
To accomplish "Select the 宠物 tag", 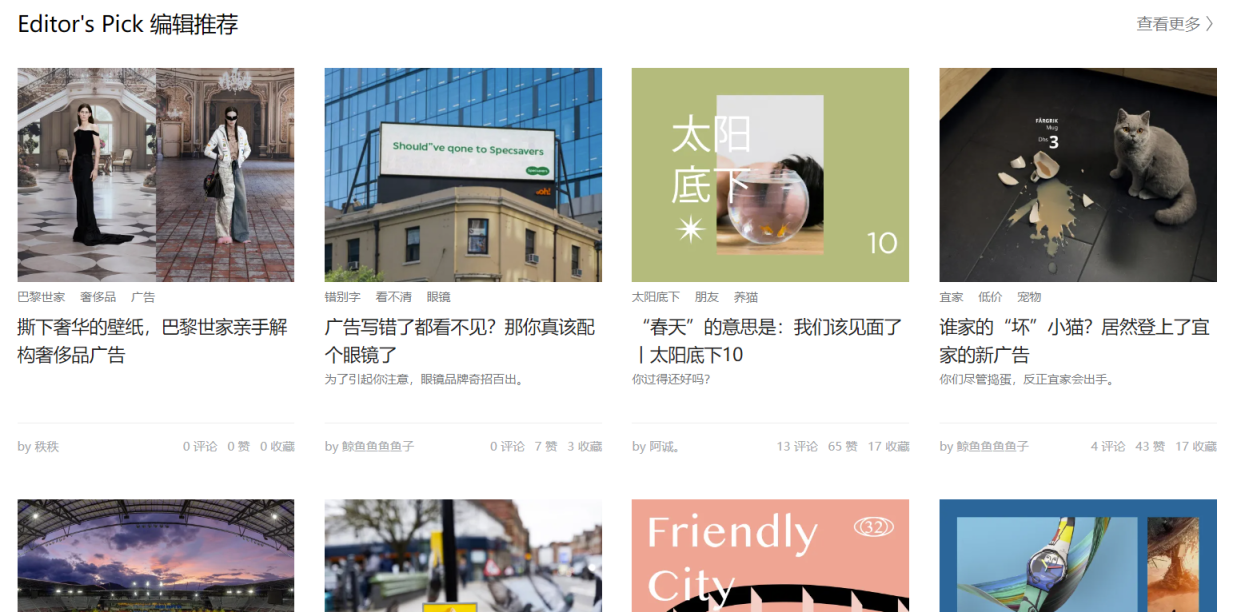I will click(x=1029, y=297).
